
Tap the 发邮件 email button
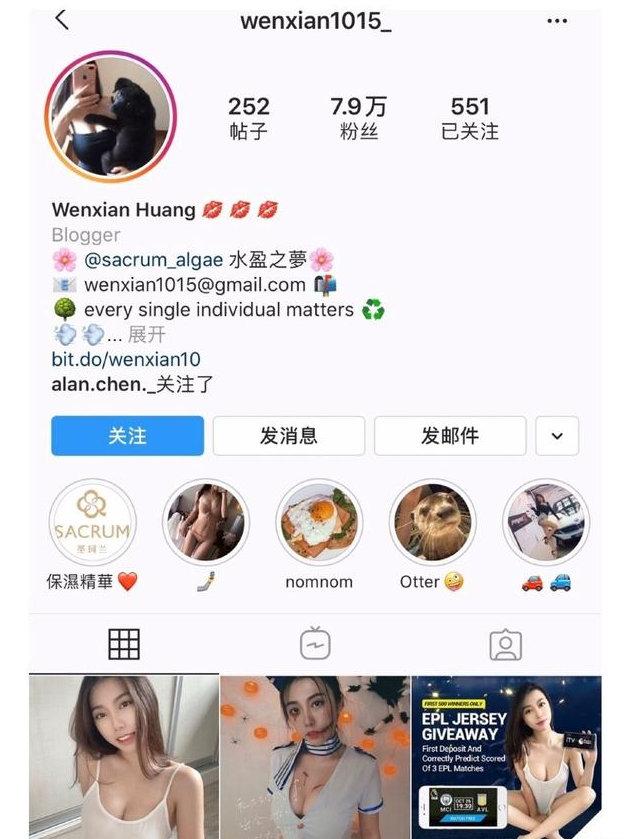tap(449, 436)
